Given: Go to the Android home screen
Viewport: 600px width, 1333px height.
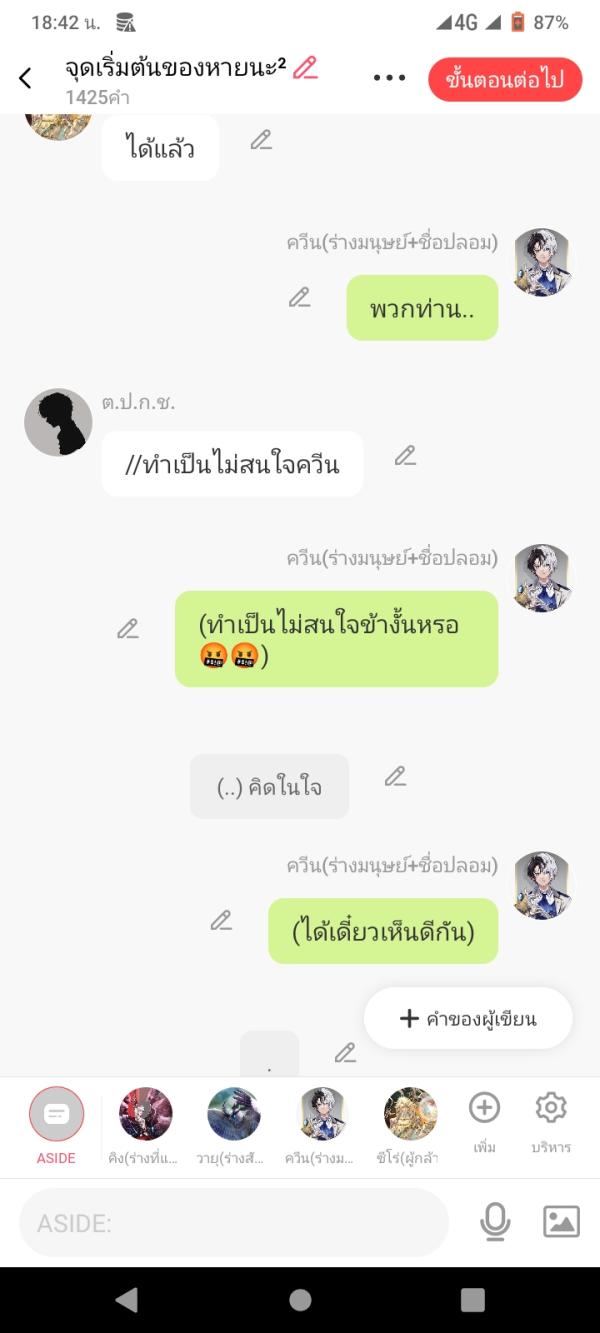Looking at the screenshot, I should (300, 1300).
